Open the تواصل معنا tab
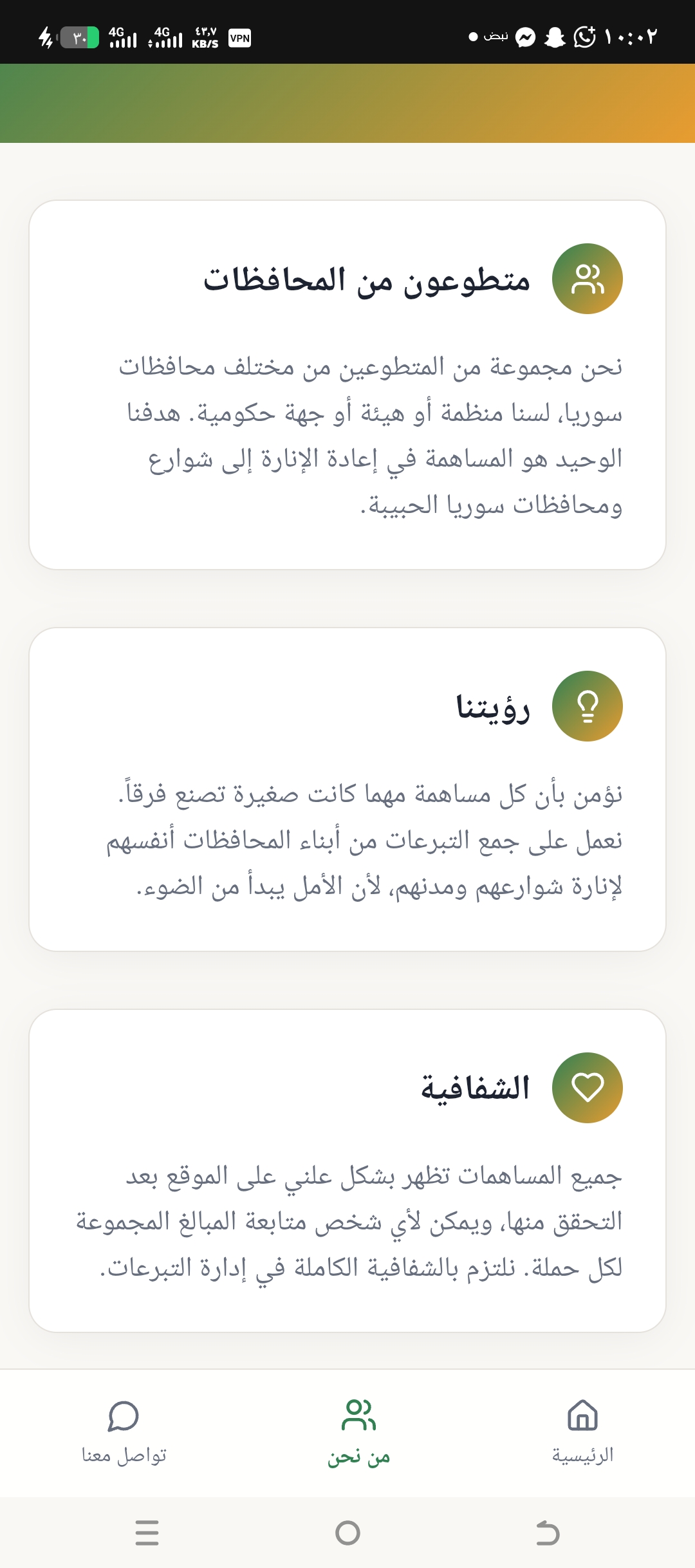695x1568 pixels. (x=124, y=1429)
